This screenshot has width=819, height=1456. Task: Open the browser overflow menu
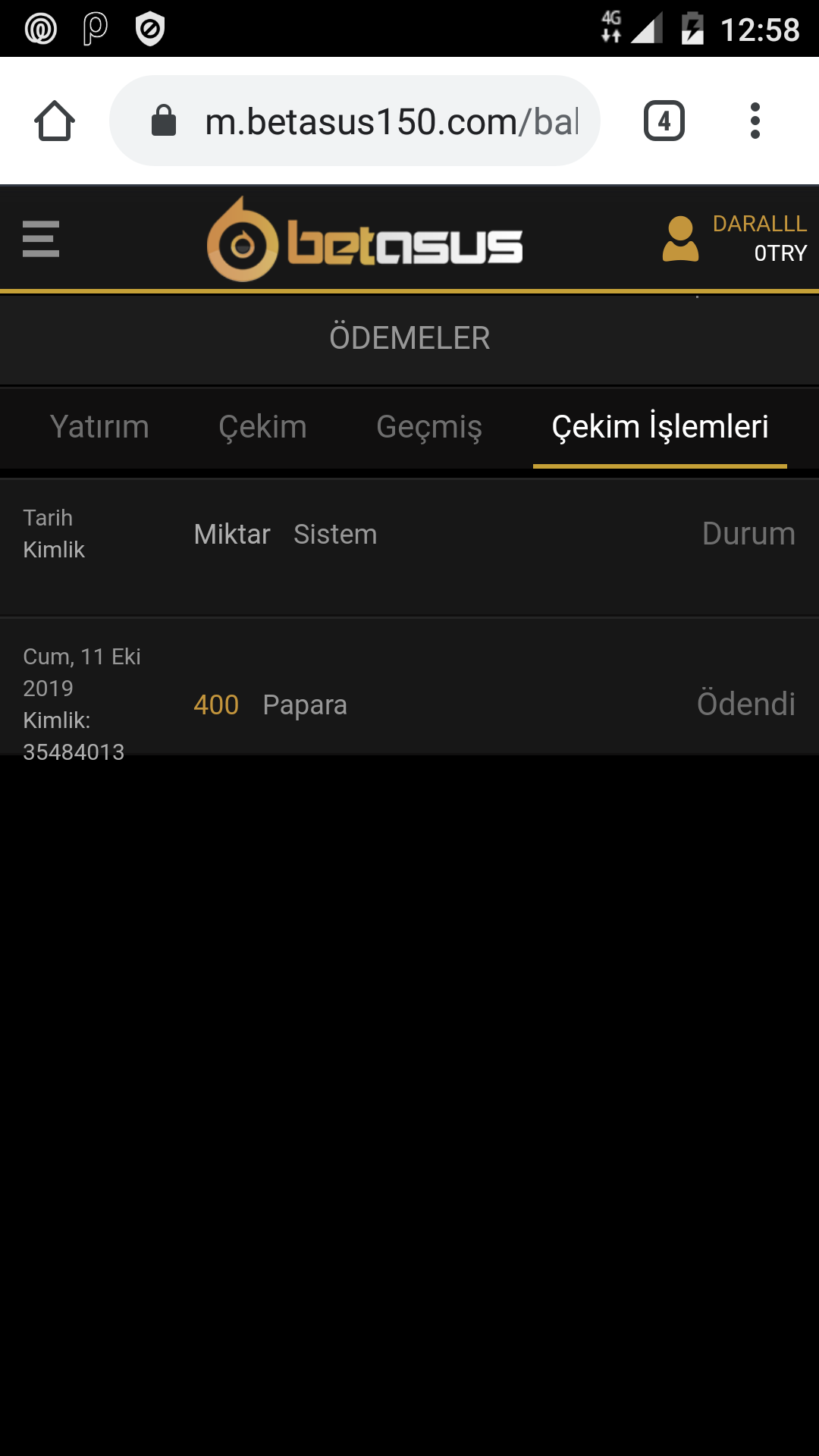point(755,121)
